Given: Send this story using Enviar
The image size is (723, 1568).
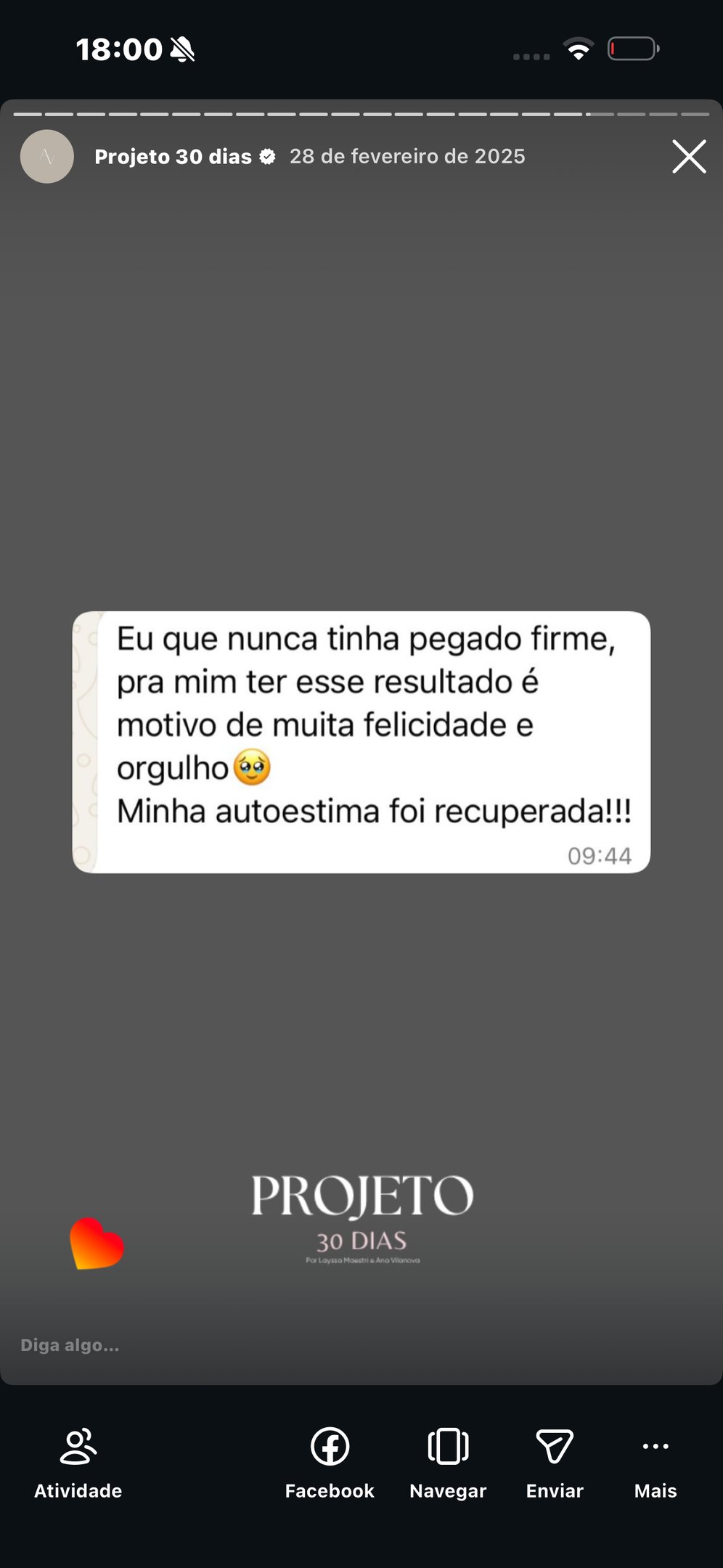Looking at the screenshot, I should coord(555,1463).
